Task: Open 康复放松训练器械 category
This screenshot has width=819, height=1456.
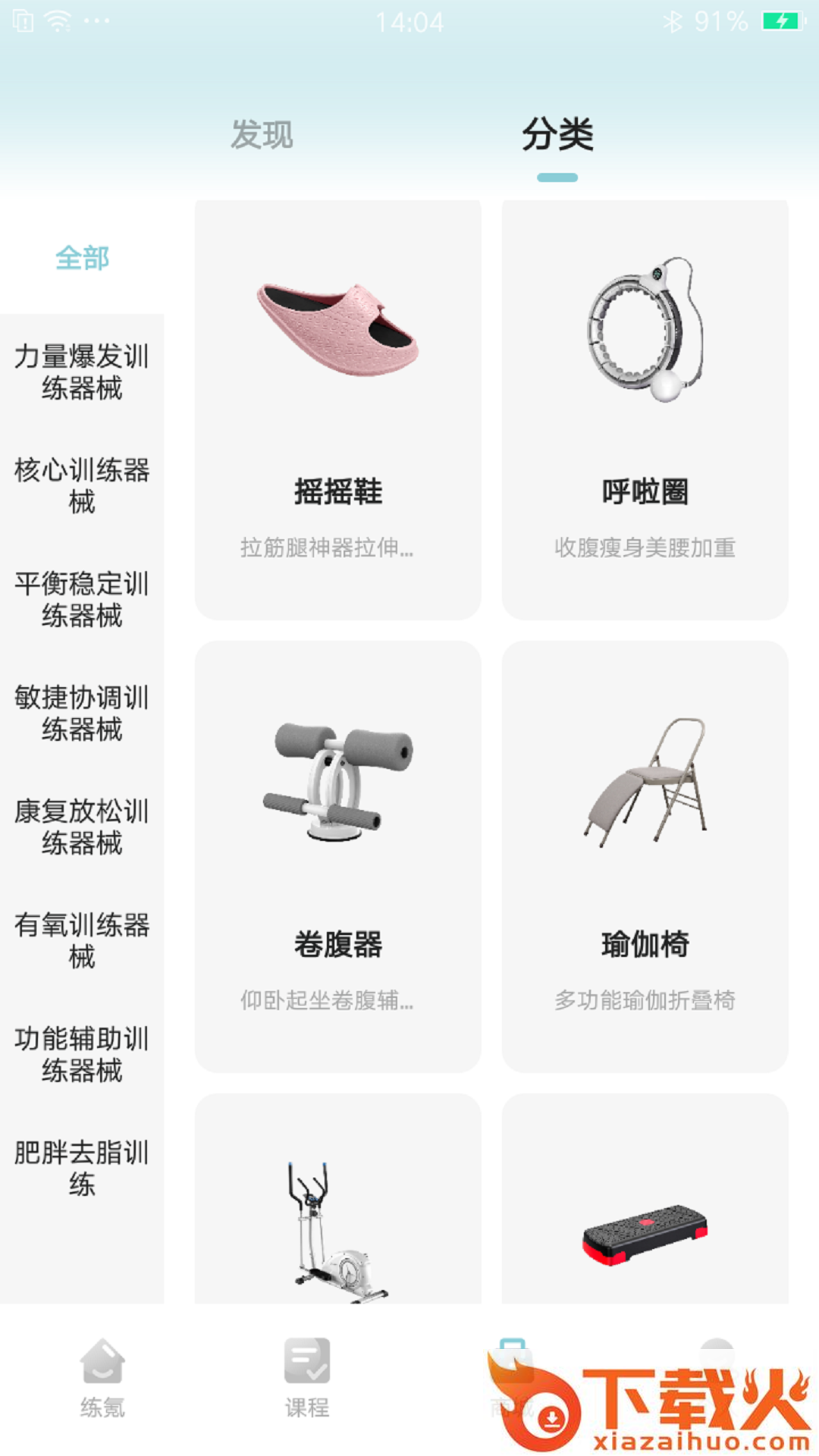Action: (x=82, y=827)
